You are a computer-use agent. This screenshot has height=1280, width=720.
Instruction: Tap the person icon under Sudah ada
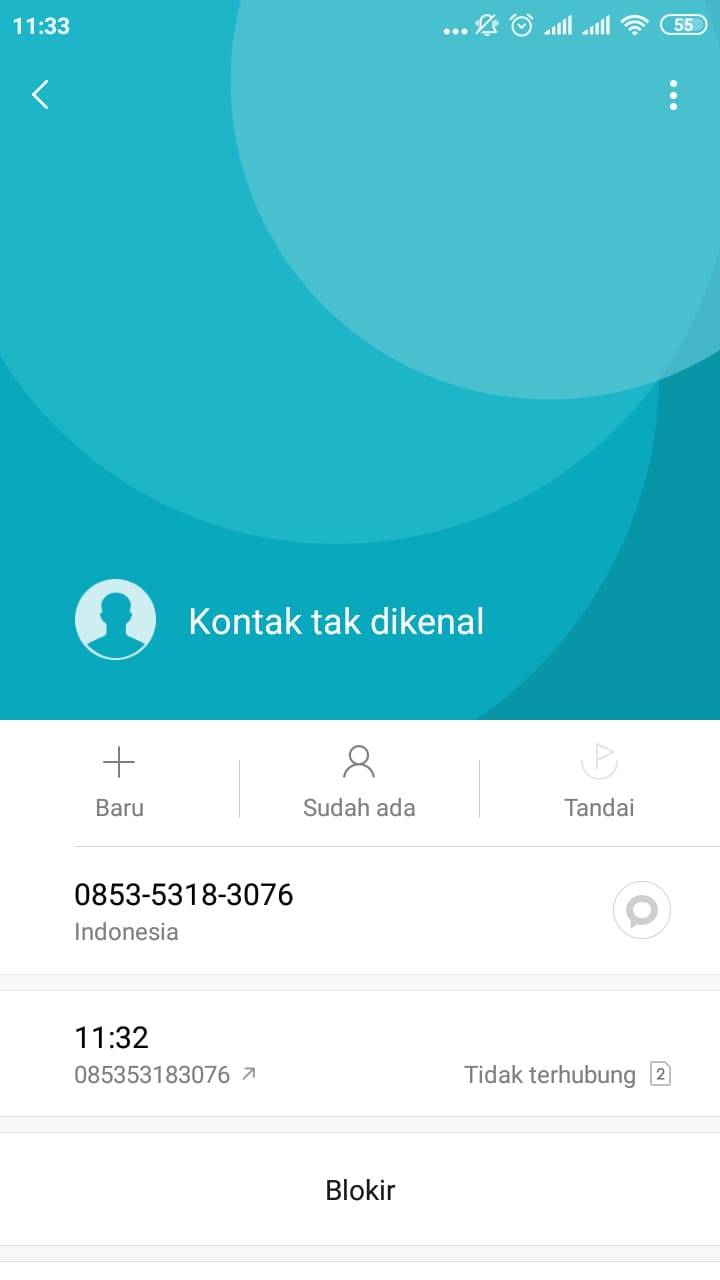pyautogui.click(x=359, y=761)
